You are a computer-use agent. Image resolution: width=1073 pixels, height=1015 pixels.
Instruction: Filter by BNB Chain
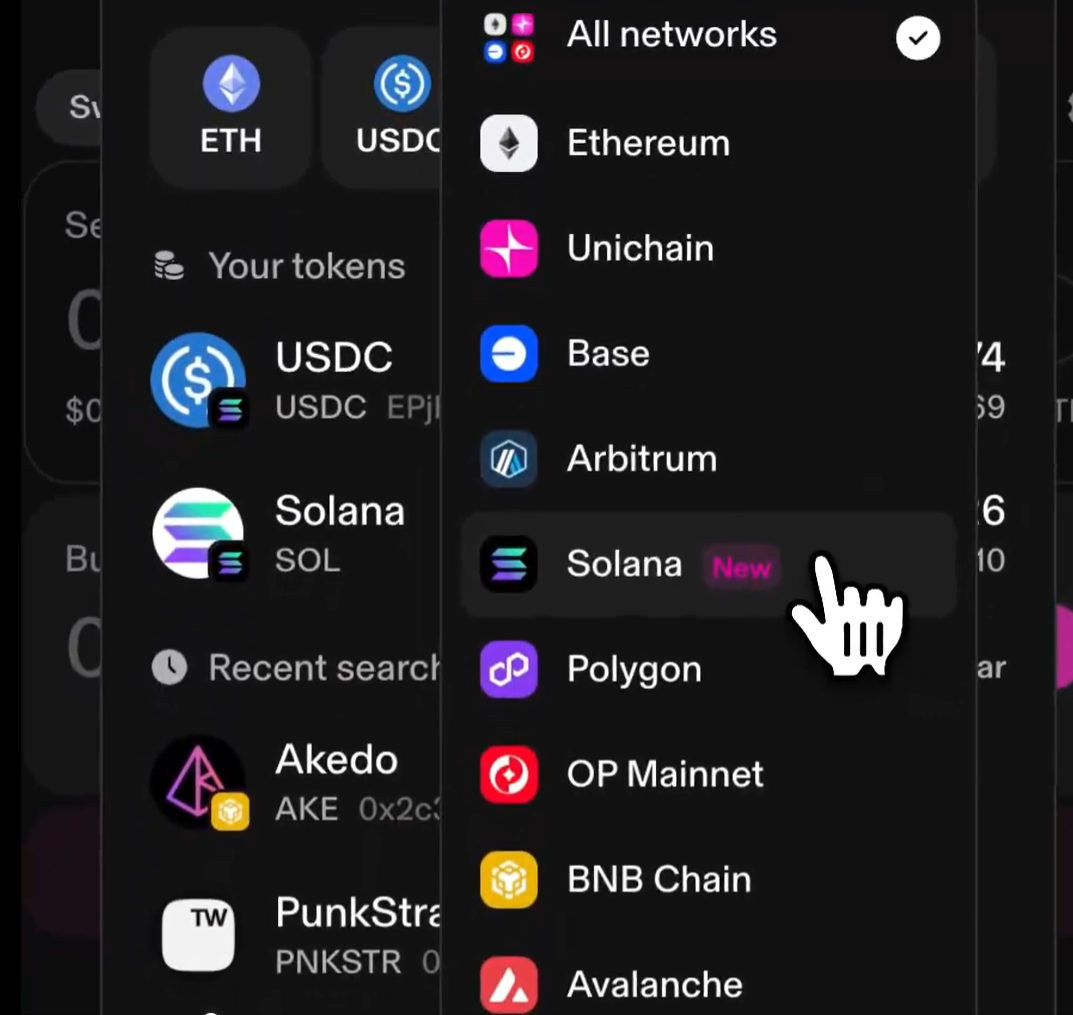pos(658,880)
